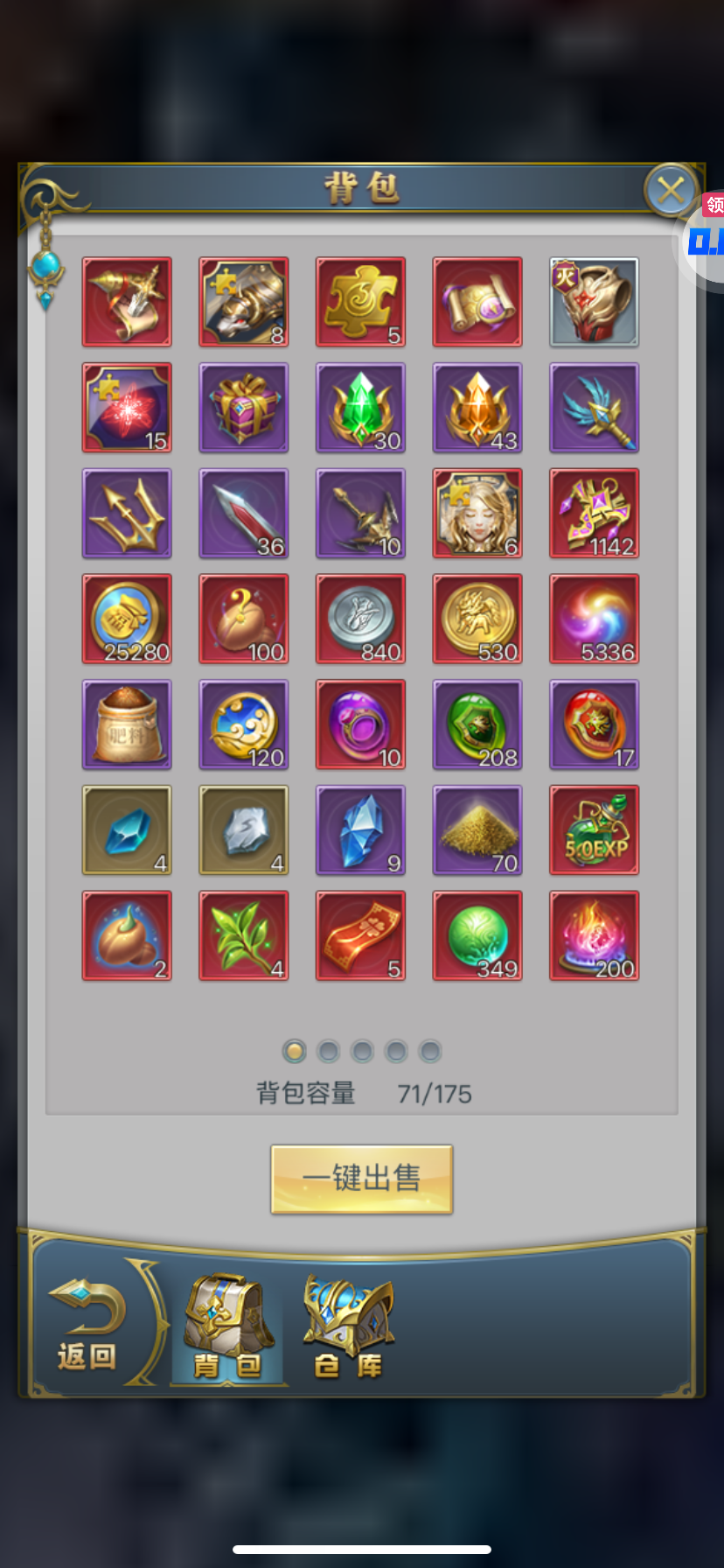Tap the silver coin item with 840
Screen dimensions: 724x1568
click(360, 619)
